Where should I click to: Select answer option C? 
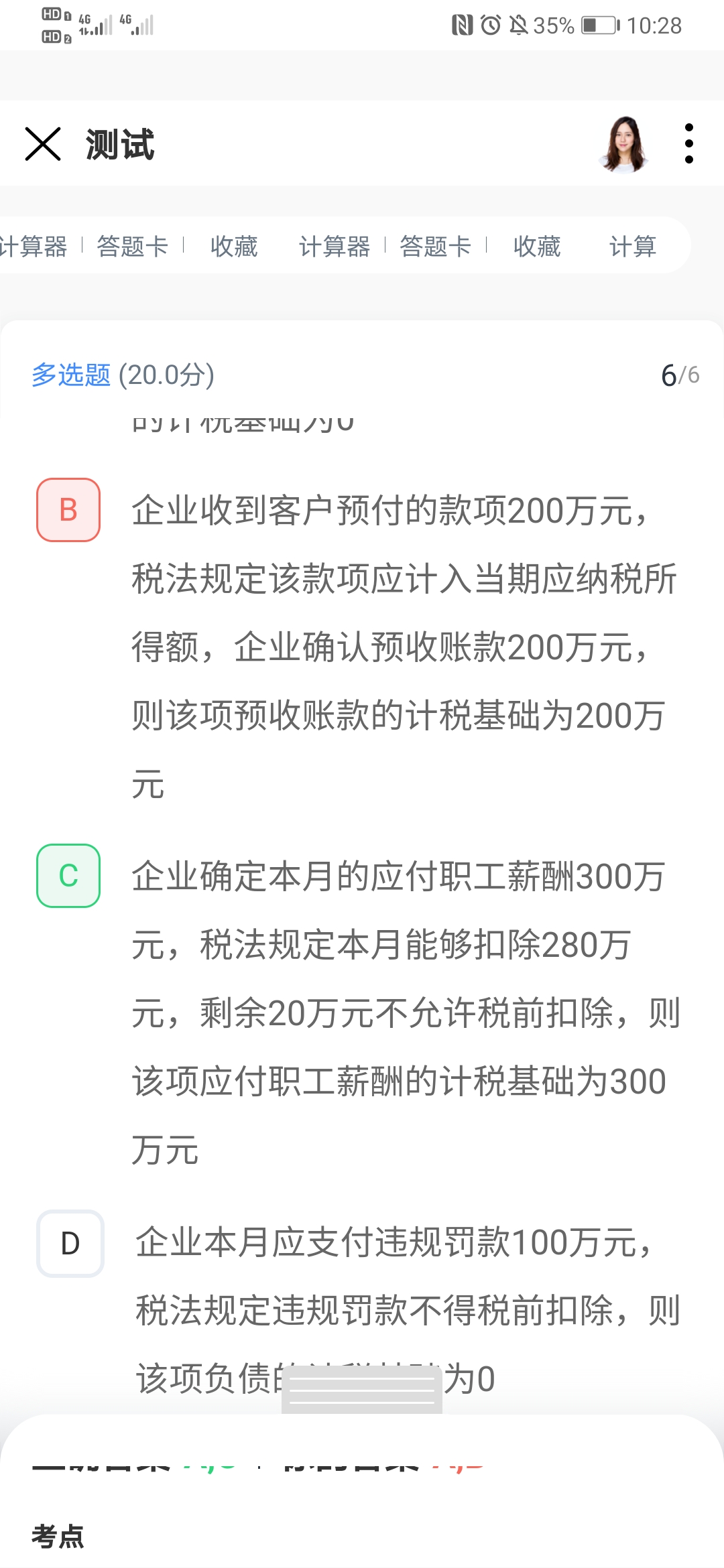(68, 876)
